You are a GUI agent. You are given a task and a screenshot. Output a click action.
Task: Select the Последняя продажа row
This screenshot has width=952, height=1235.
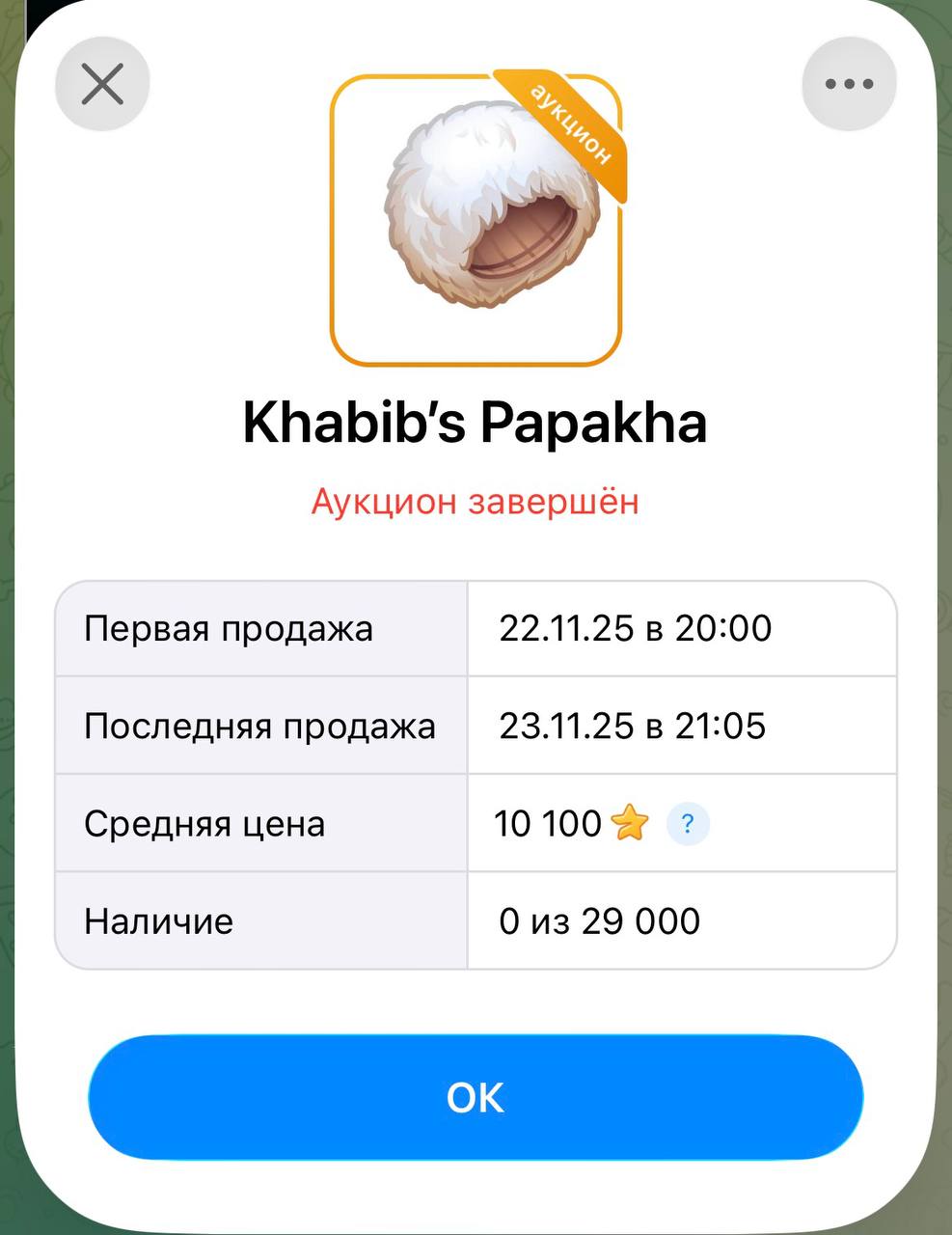click(260, 726)
